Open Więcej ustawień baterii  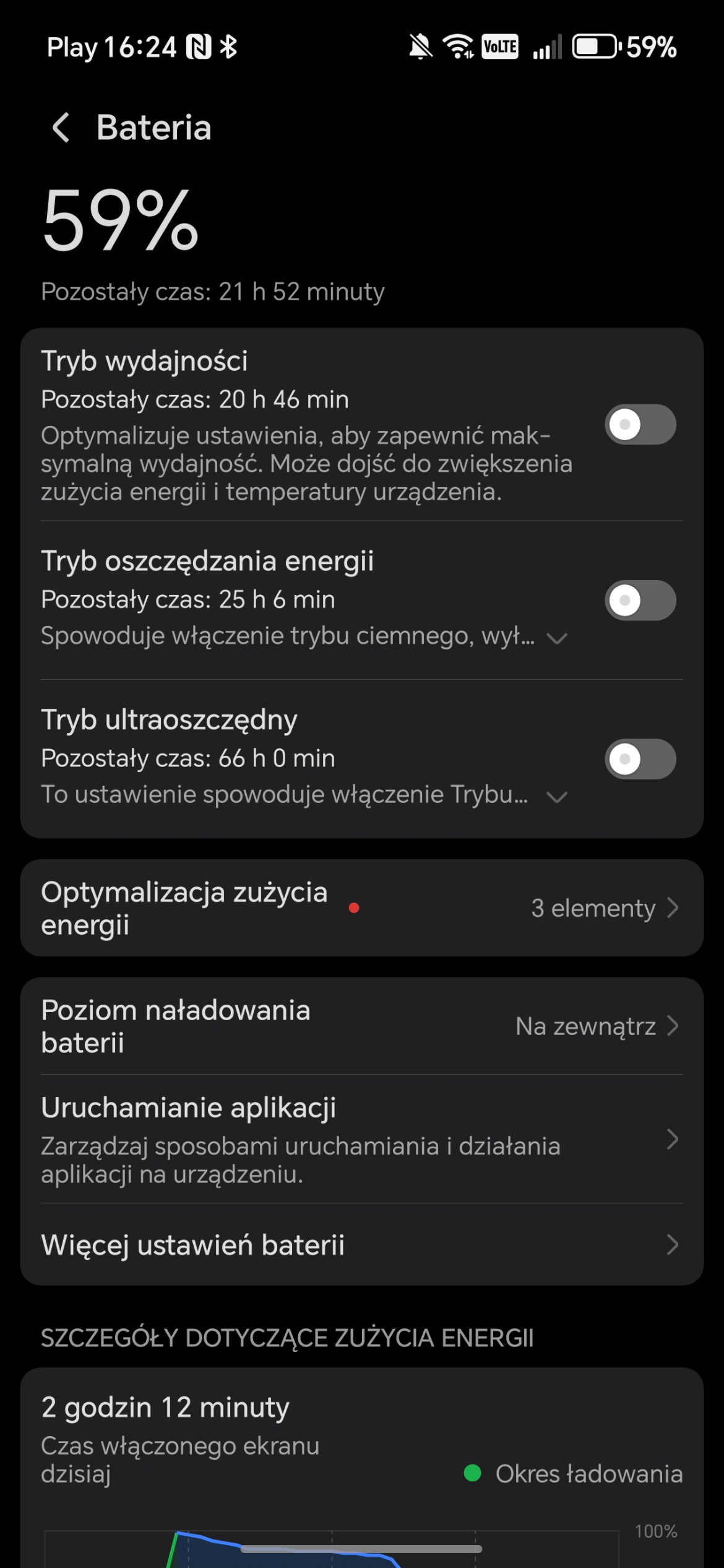pyautogui.click(x=361, y=1244)
